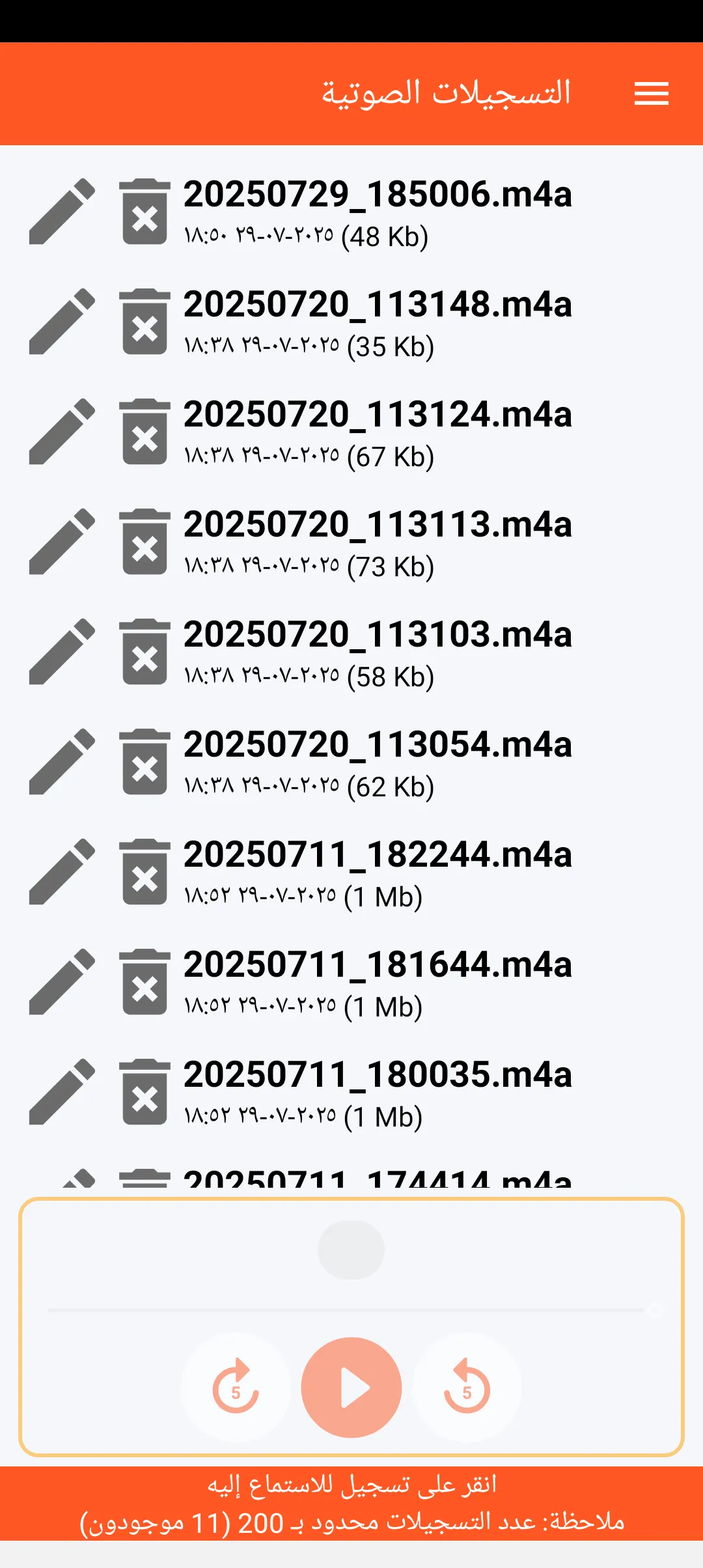The width and height of the screenshot is (703, 1568).
Task: Delete recording 20250711_181644.m4a
Action: (145, 982)
